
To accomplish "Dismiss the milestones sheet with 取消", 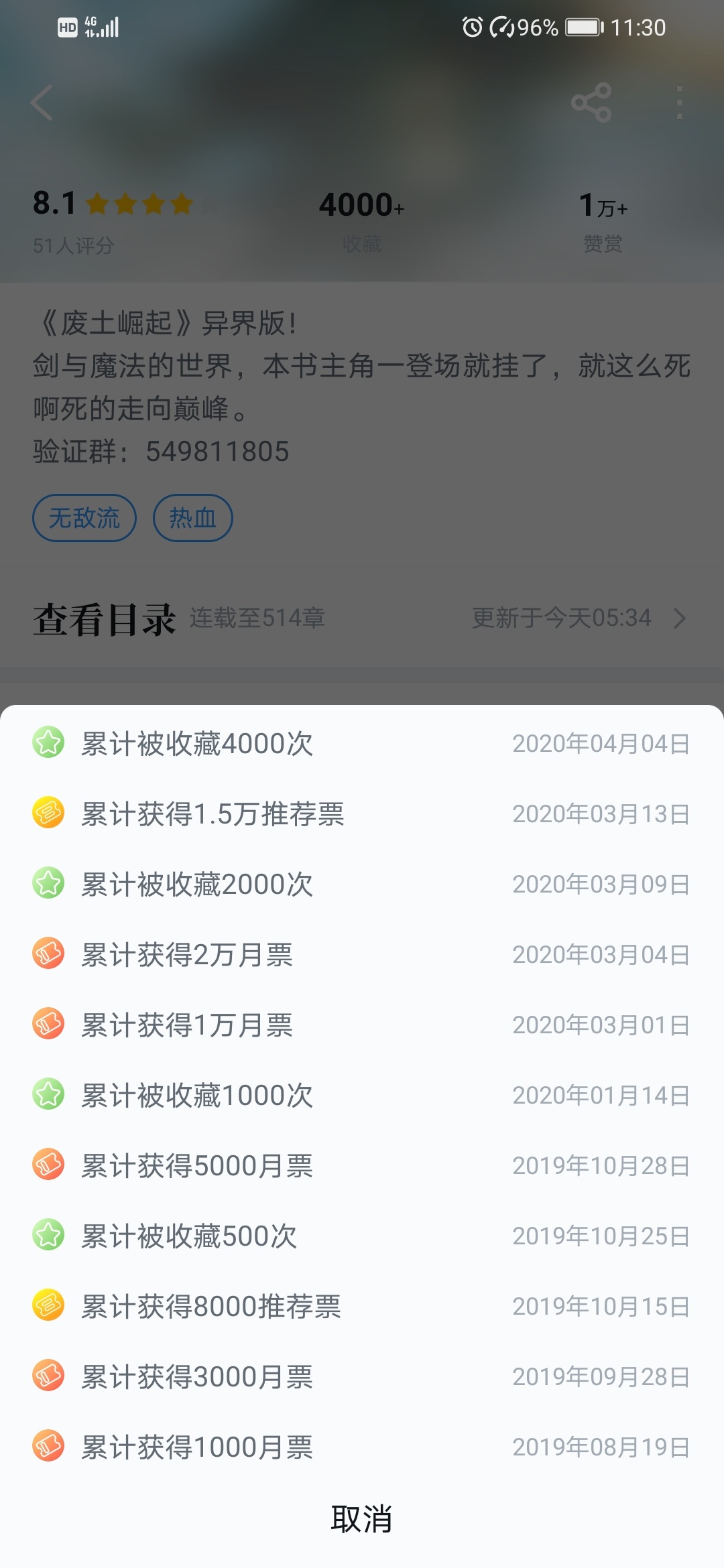I will (361, 1518).
